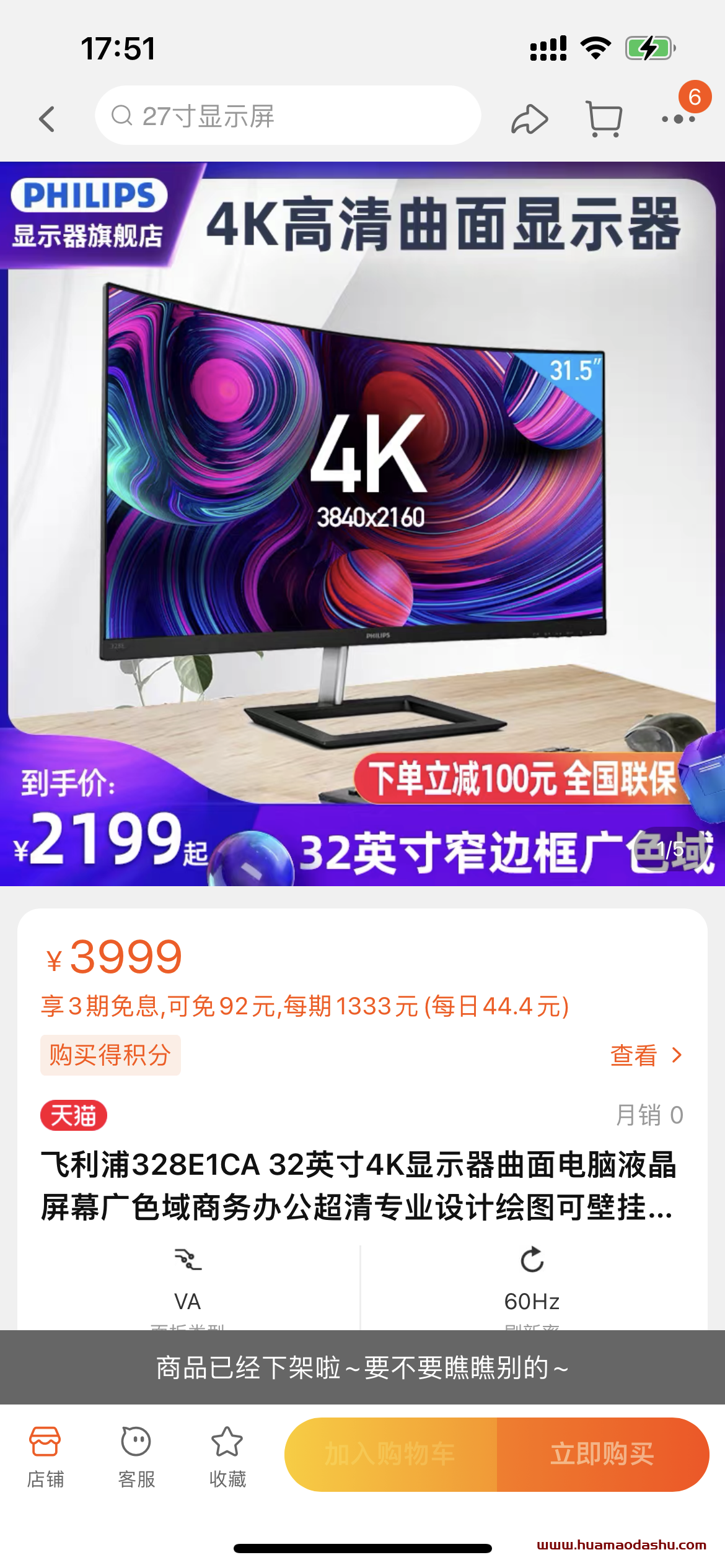725x1568 pixels.
Task: Open the 27寸显示屏 search box
Action: [x=288, y=116]
